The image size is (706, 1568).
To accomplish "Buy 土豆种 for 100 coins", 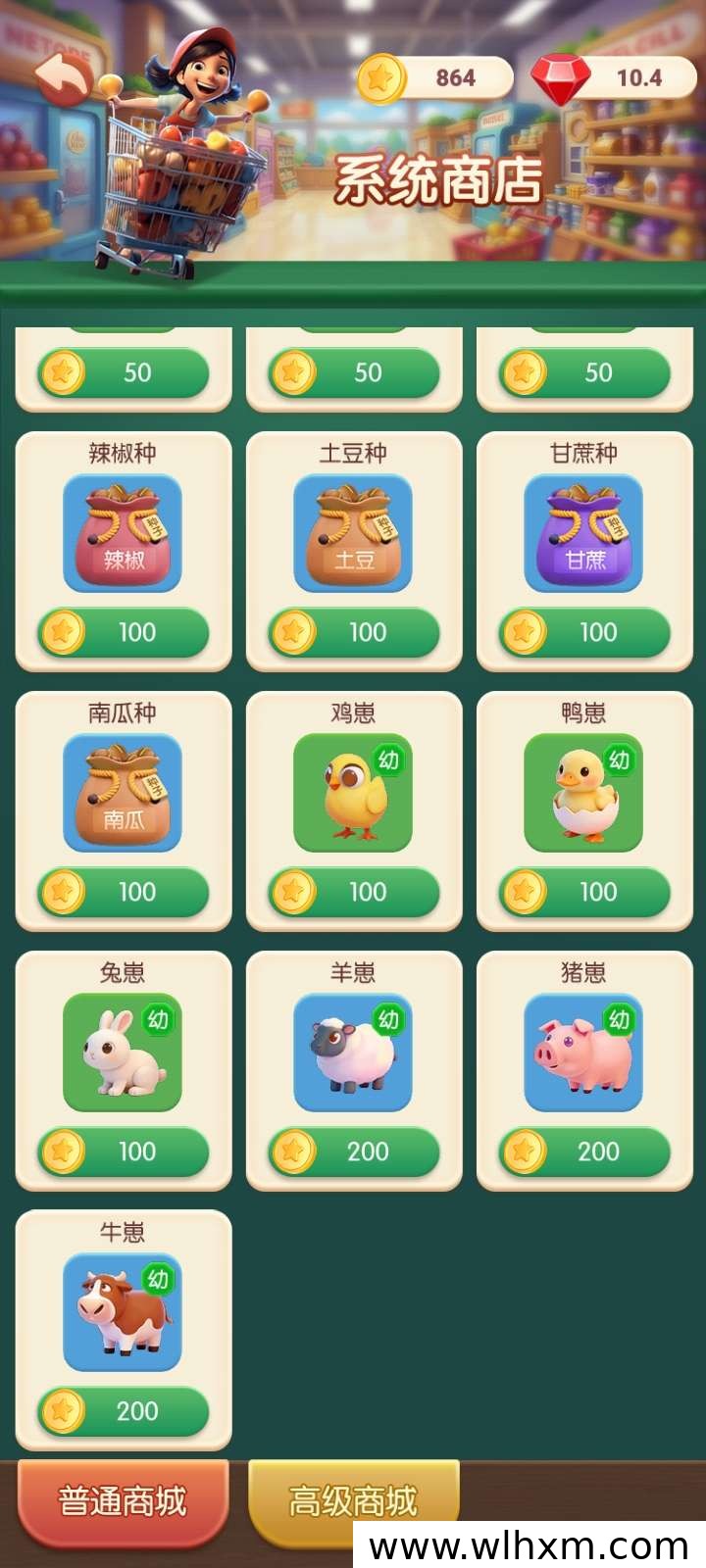I will [354, 632].
